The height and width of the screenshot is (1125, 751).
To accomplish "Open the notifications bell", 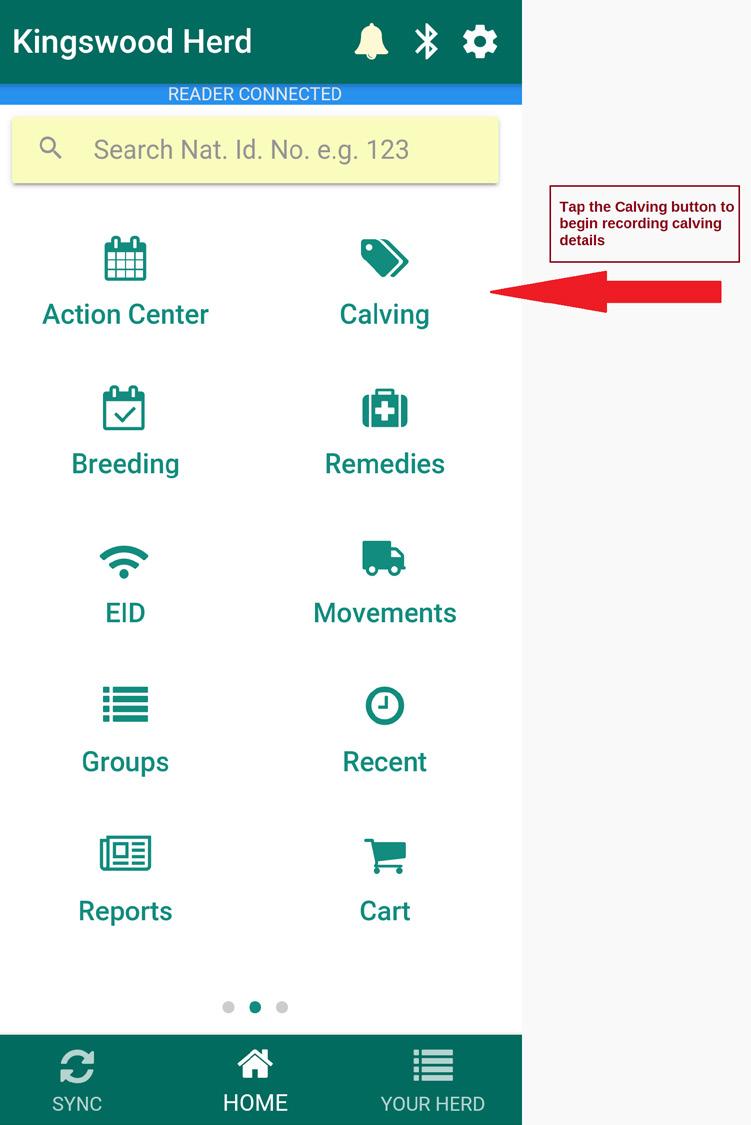I will [x=371, y=42].
